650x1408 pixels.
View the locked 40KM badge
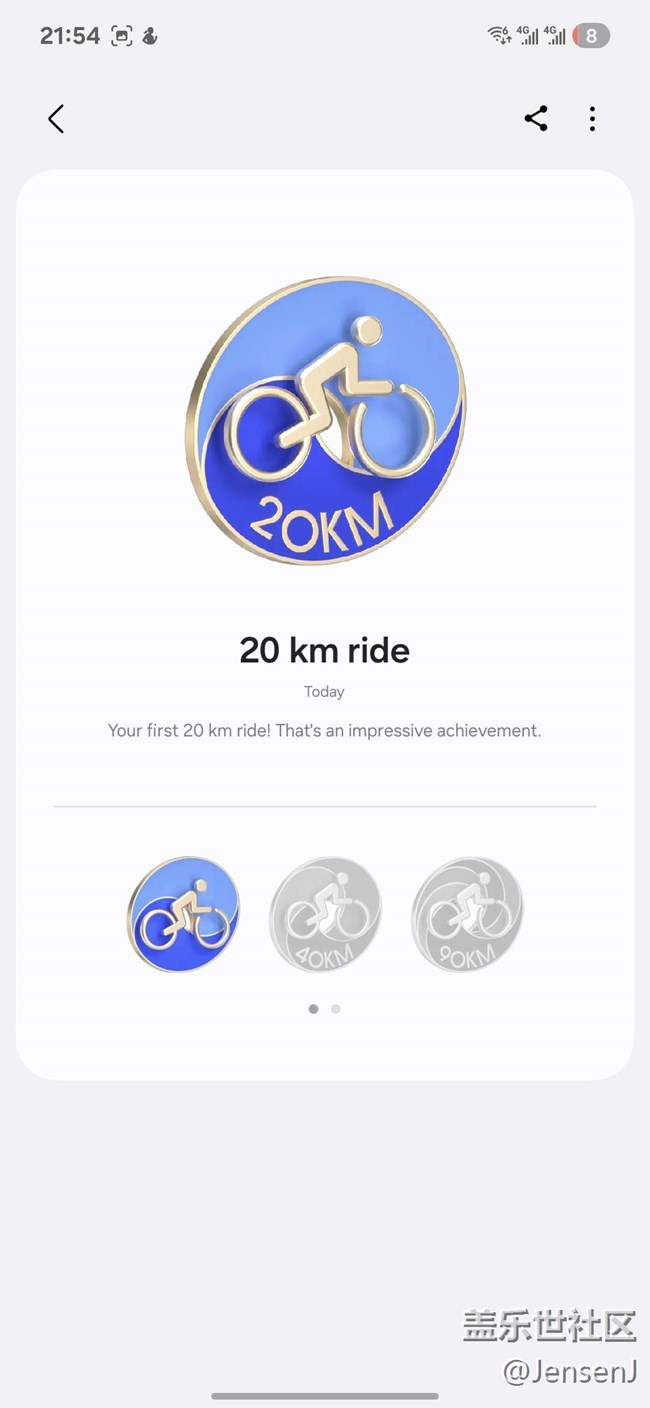point(325,914)
